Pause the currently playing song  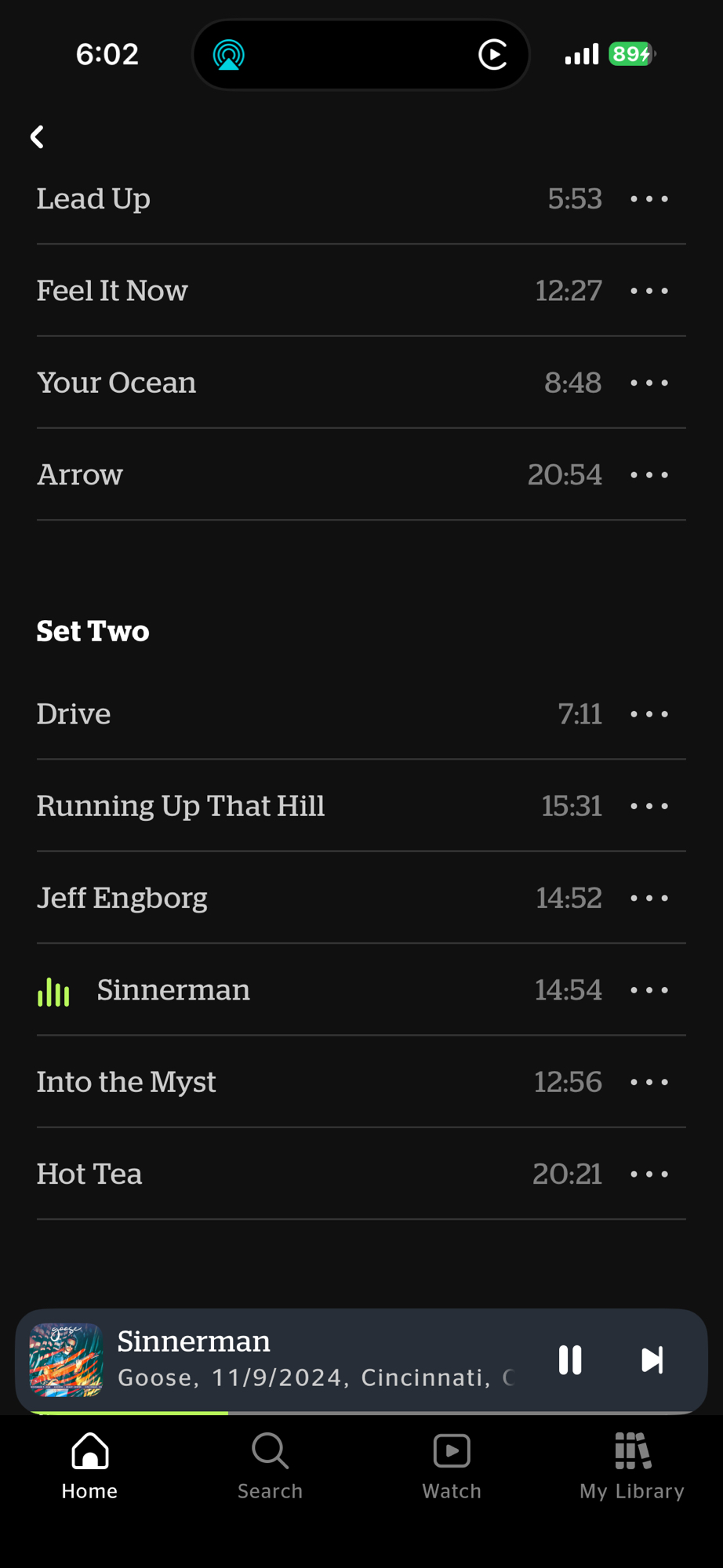point(570,1359)
